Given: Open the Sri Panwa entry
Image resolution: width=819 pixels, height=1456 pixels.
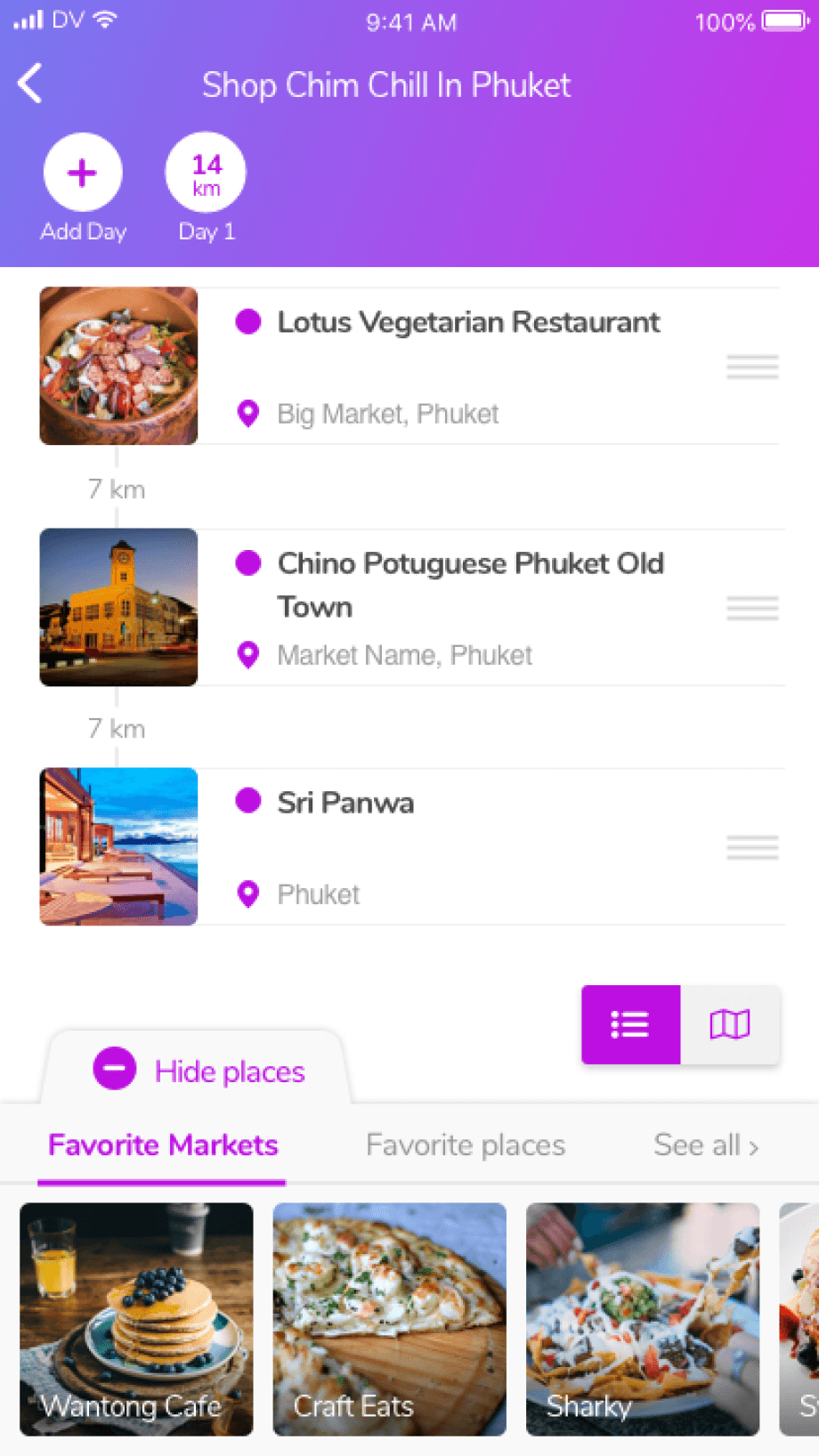Looking at the screenshot, I should coord(345,803).
